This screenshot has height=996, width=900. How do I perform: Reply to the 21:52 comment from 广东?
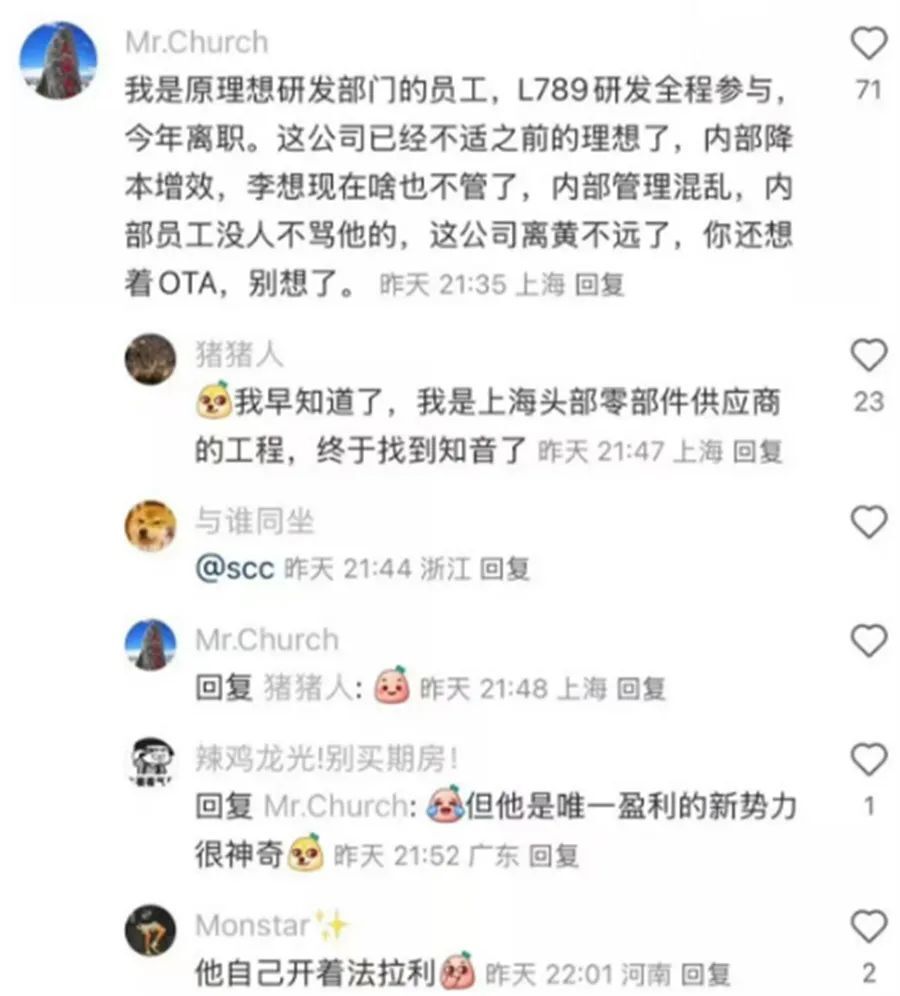tap(553, 856)
